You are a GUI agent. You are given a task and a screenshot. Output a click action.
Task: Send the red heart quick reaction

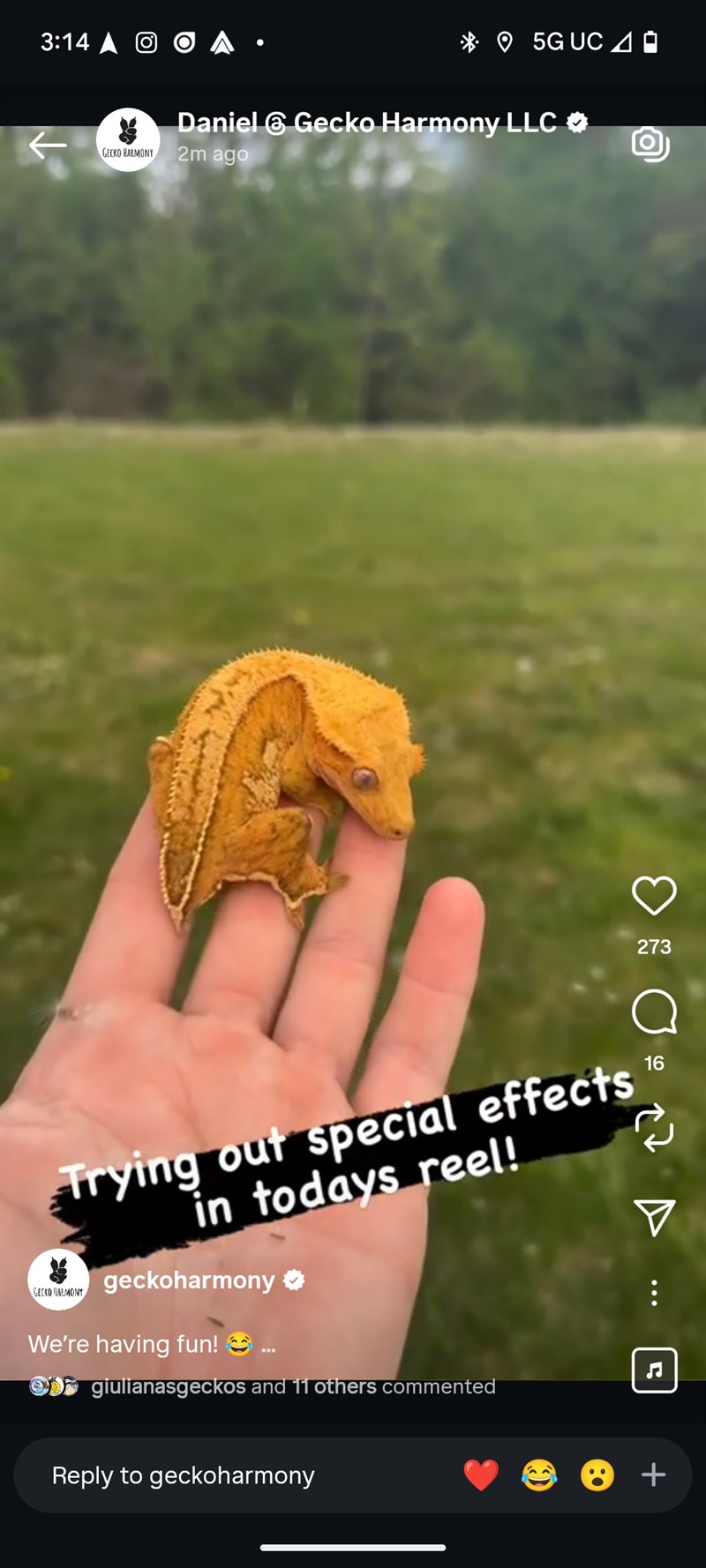(x=481, y=1475)
